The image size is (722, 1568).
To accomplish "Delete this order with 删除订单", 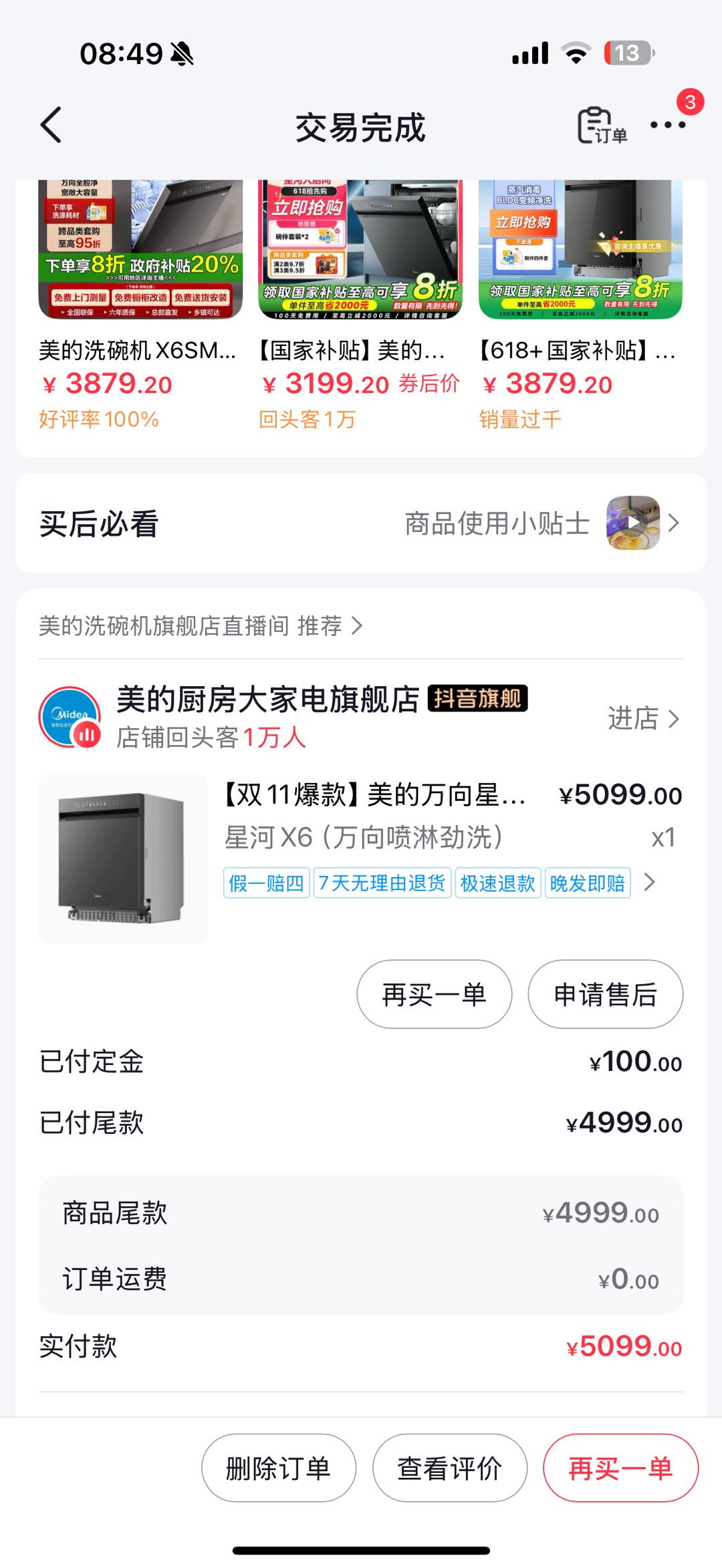I will click(279, 1468).
